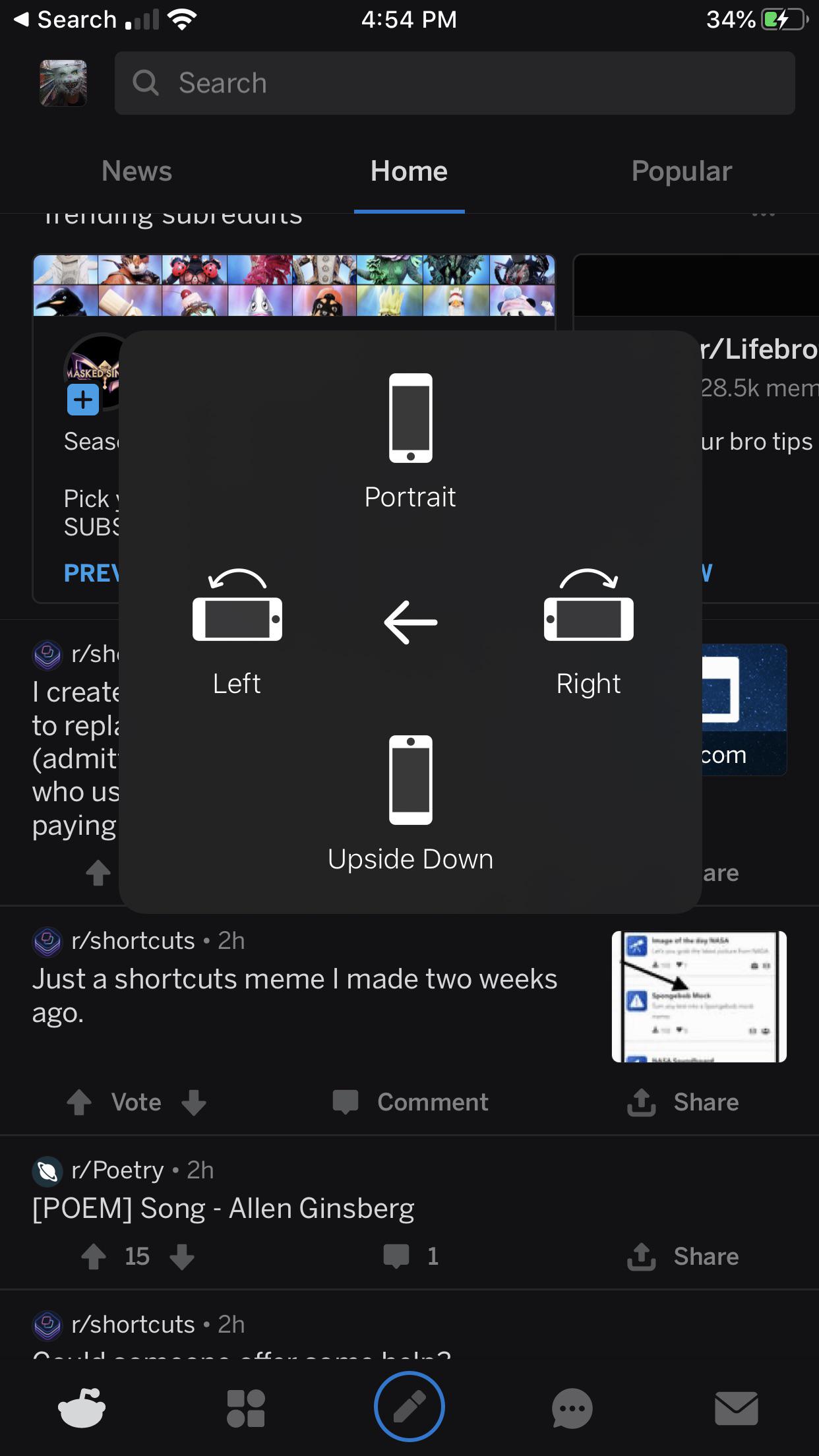Switch to the News tab
The height and width of the screenshot is (1456, 819).
(136, 171)
